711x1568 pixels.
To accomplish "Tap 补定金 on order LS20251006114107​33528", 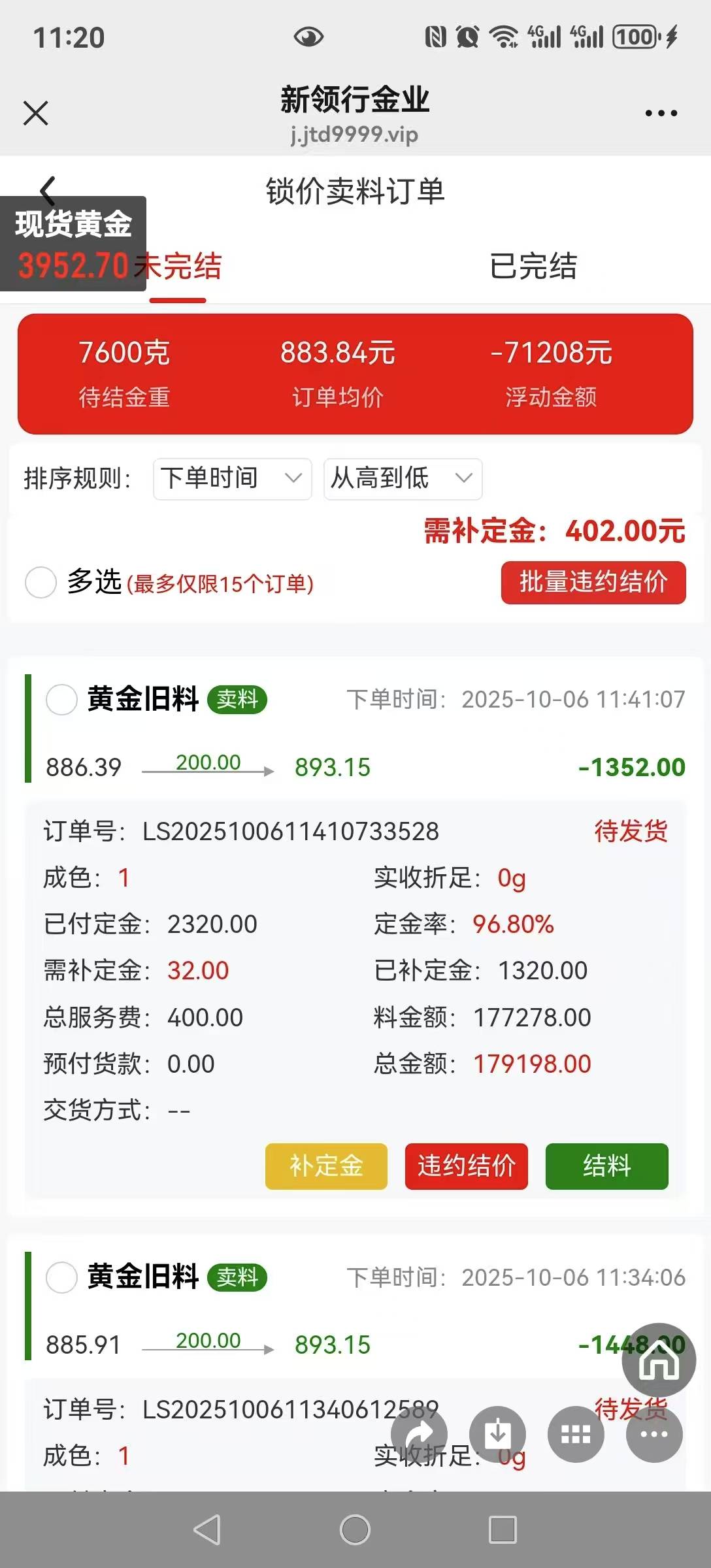I will pos(326,1166).
